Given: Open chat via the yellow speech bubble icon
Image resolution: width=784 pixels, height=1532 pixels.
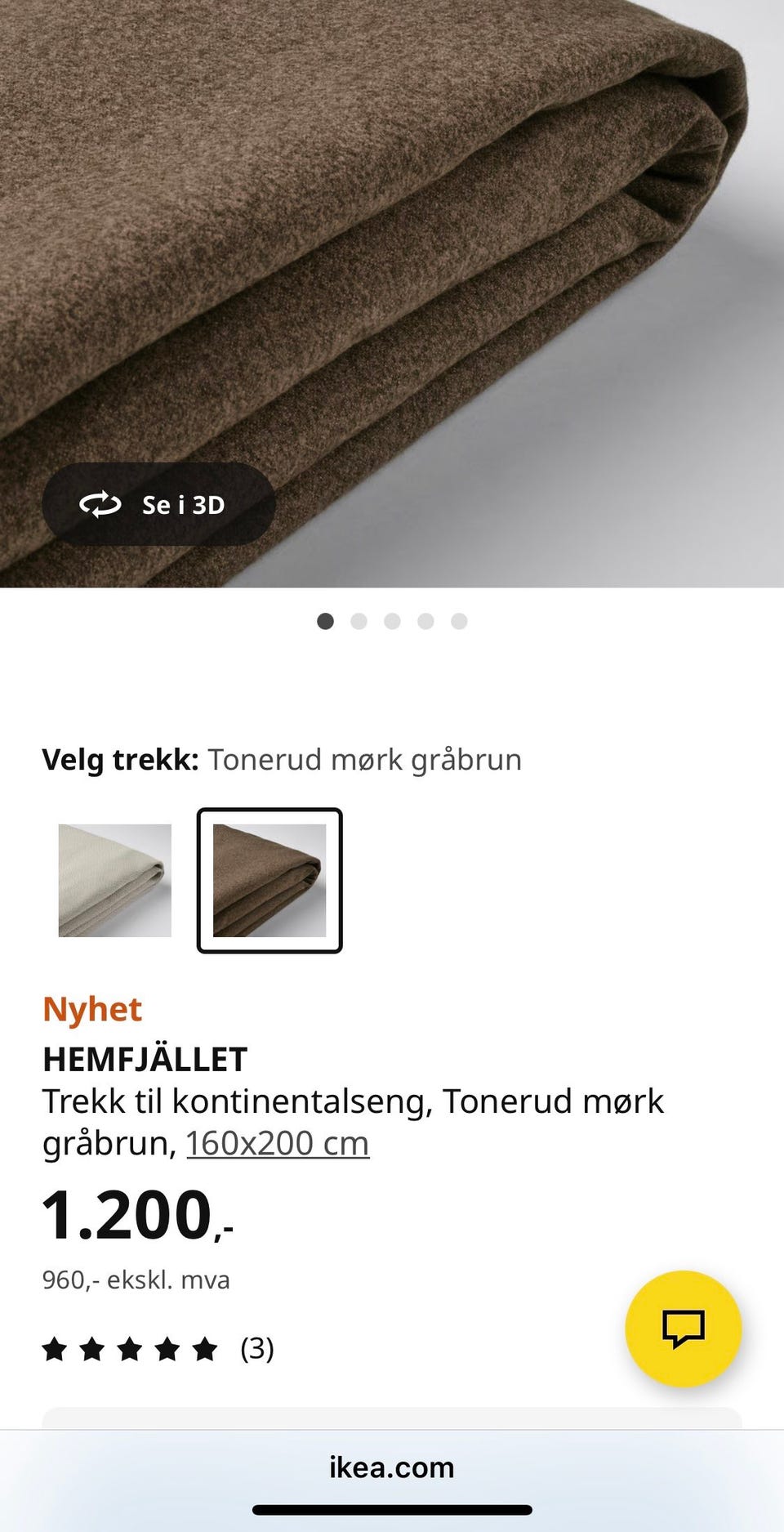Looking at the screenshot, I should coord(683,1329).
